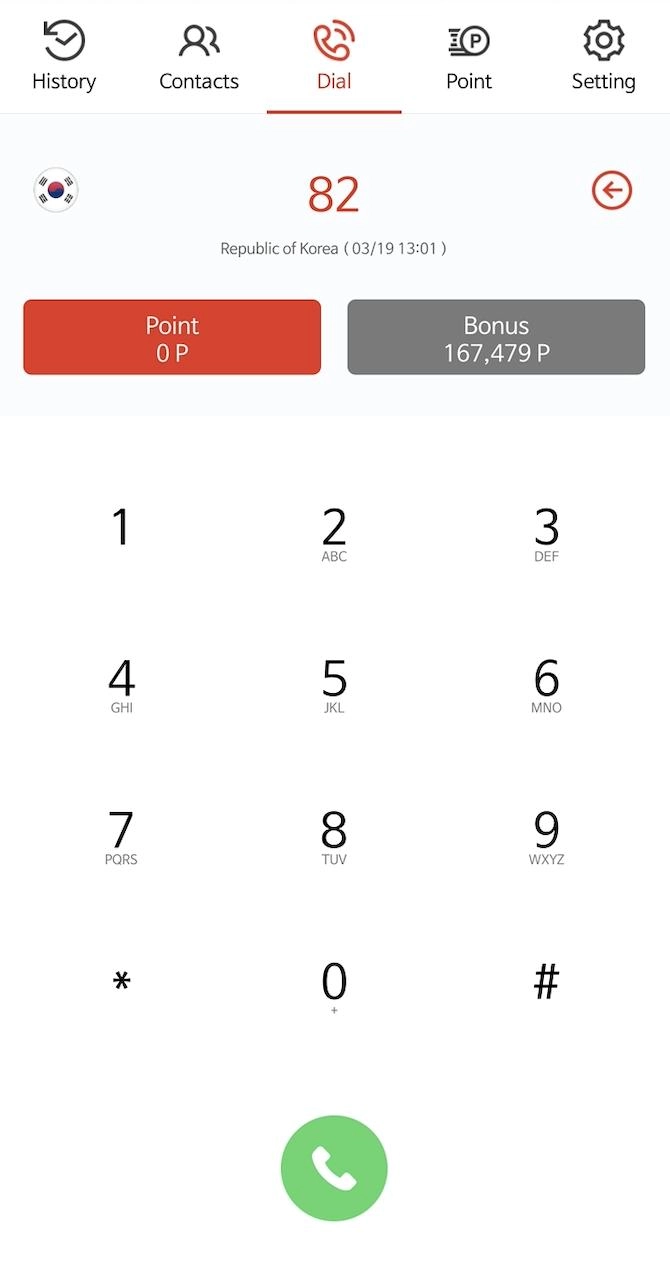Enter digit 2 ABC
Viewport: 670px width, 1278px height.
pyautogui.click(x=334, y=535)
